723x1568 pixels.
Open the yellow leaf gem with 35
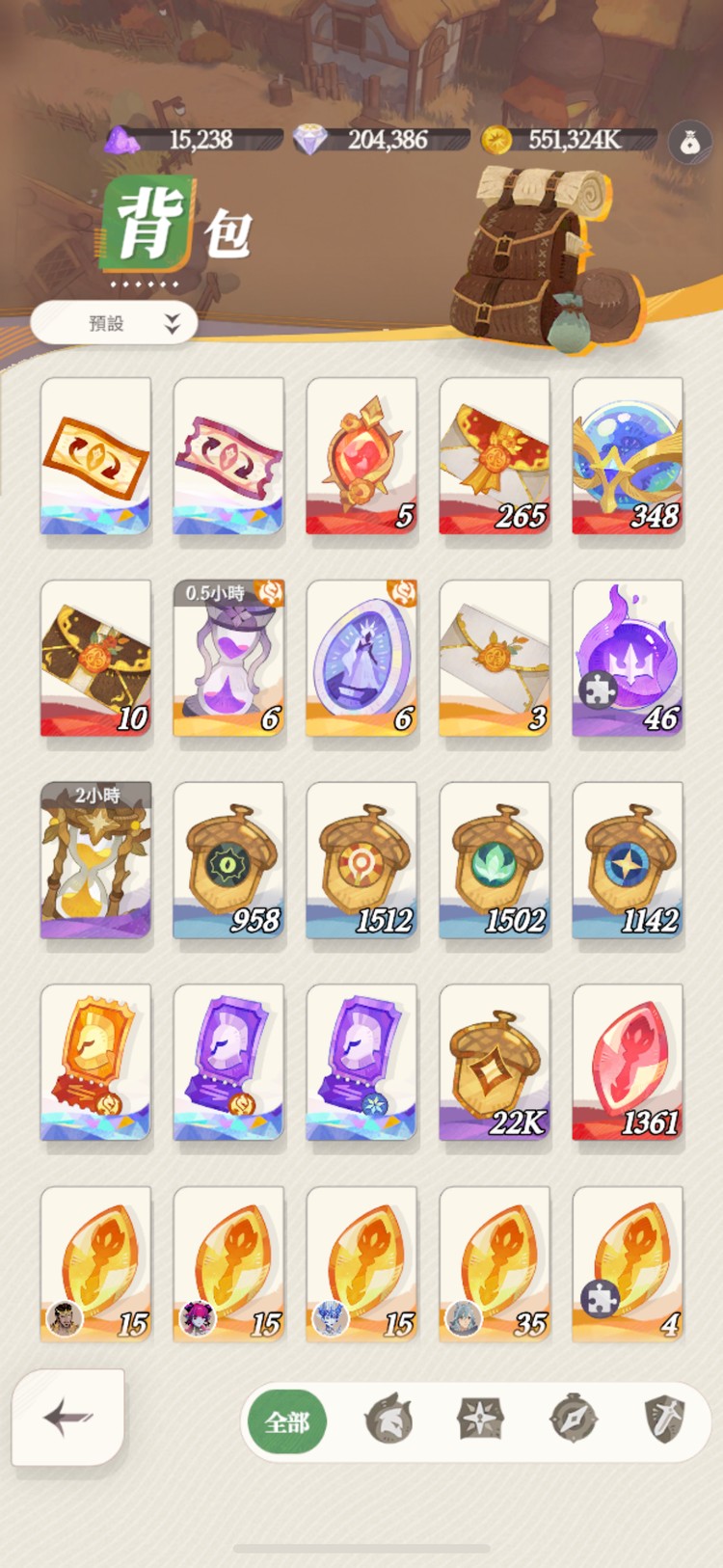(495, 1264)
